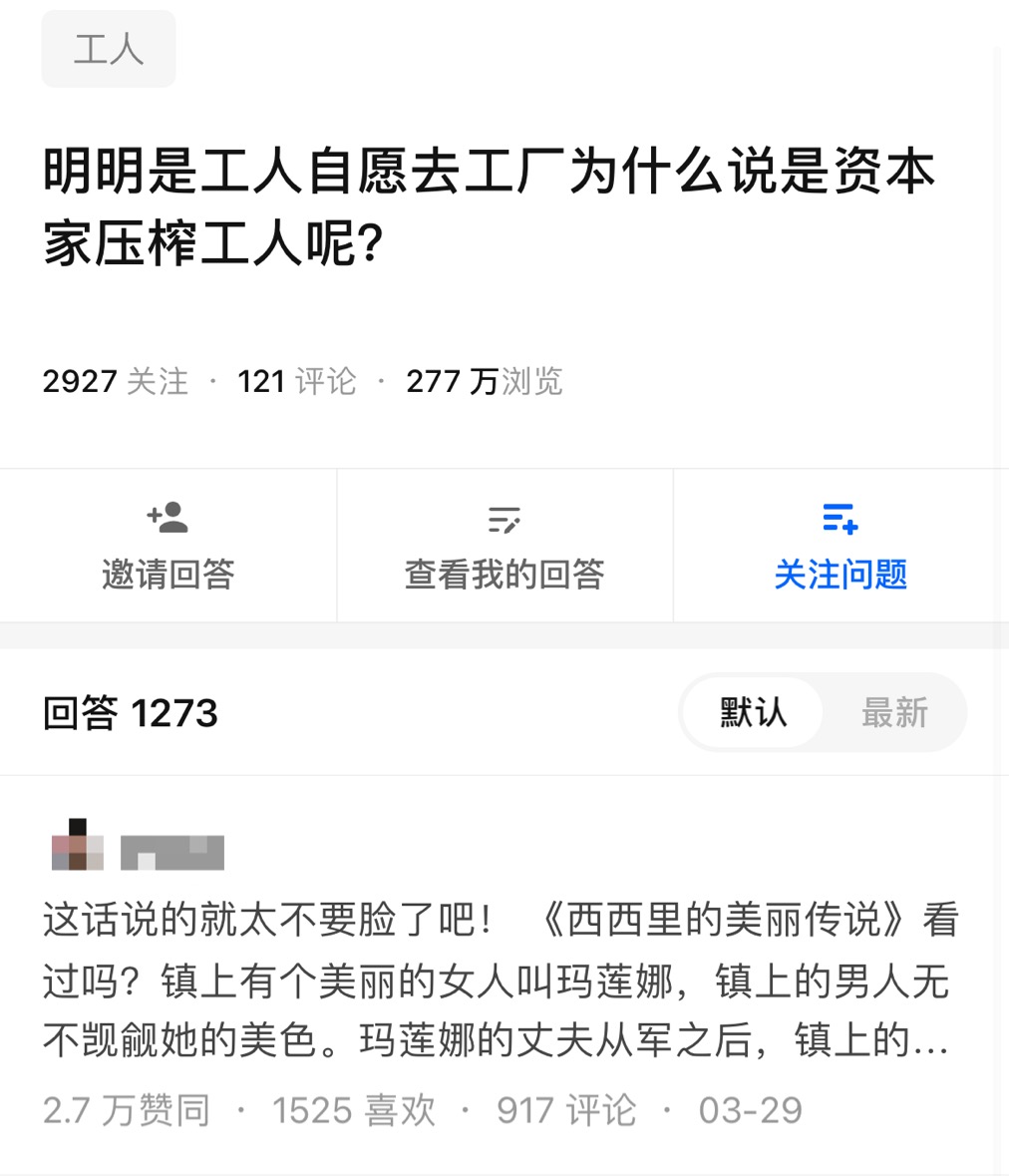Tap the answerer's profile avatar
The width and height of the screenshot is (1009, 1176).
pos(77,849)
